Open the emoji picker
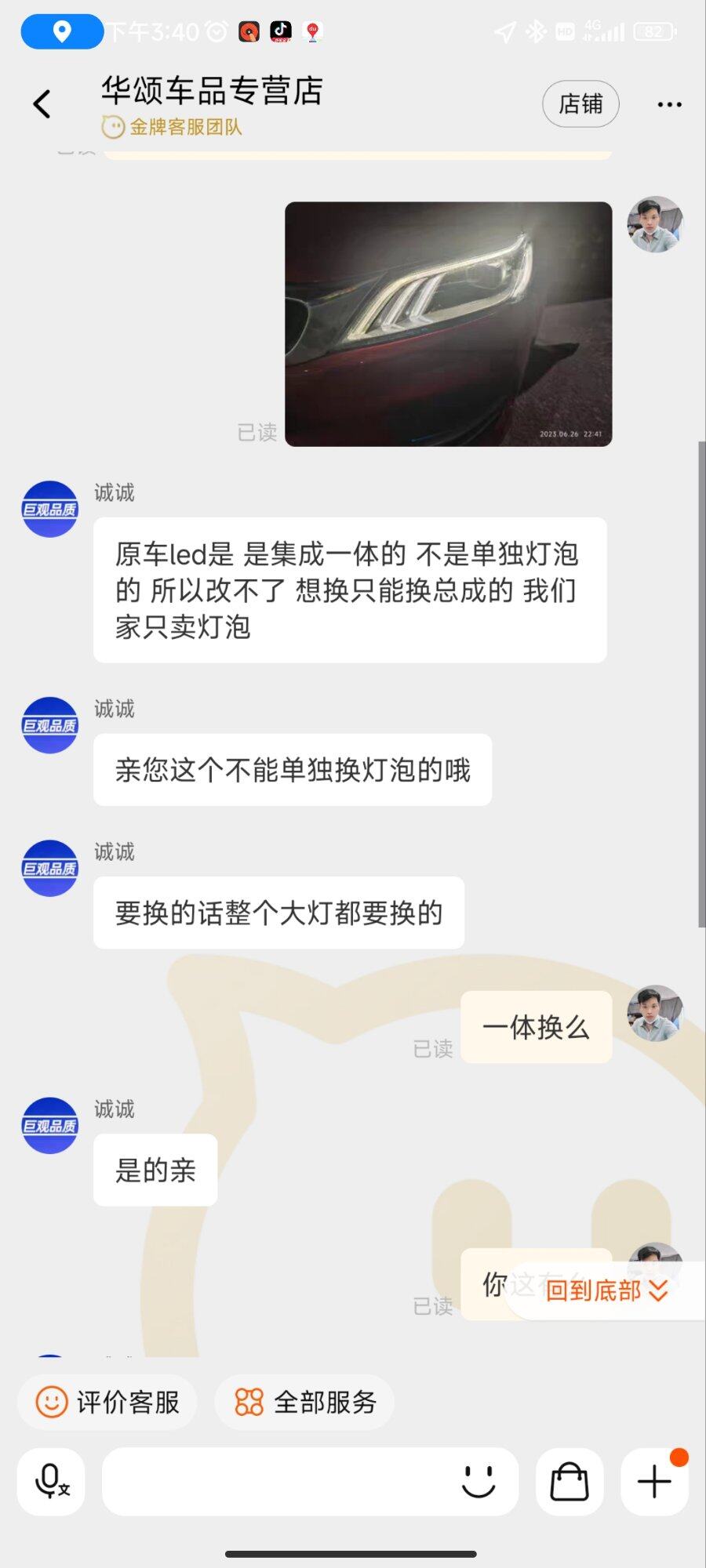Viewport: 706px width, 1568px height. (x=479, y=1481)
